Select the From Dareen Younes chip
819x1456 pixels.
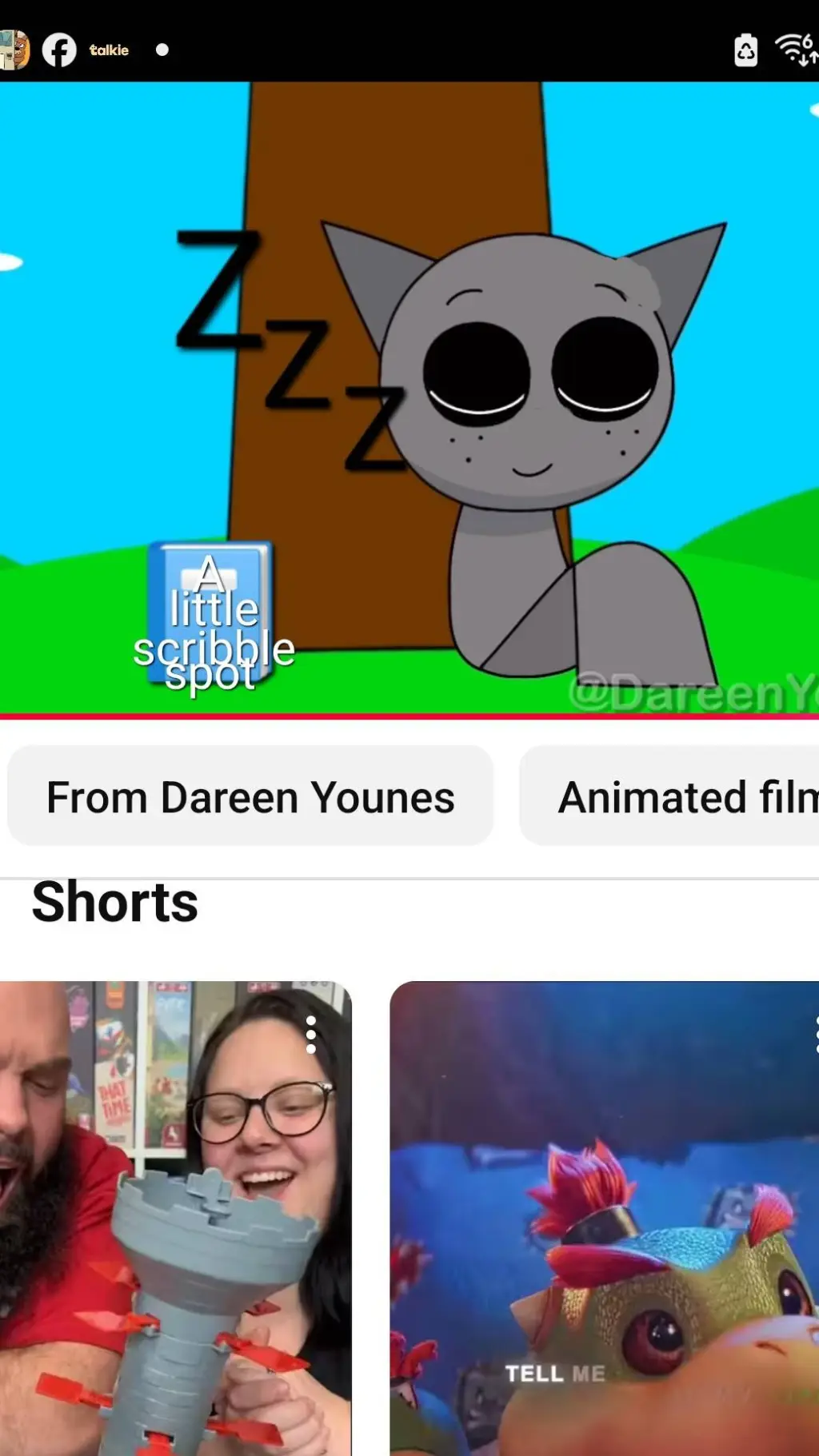(x=250, y=796)
